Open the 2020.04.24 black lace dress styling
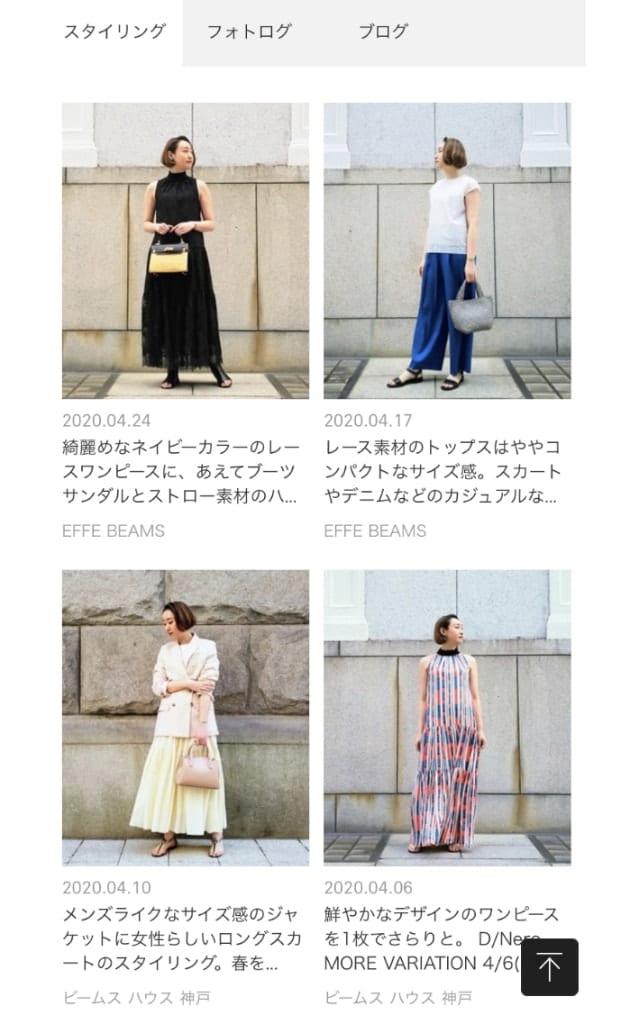Viewport: 630px width, 1015px height. pyautogui.click(x=185, y=251)
